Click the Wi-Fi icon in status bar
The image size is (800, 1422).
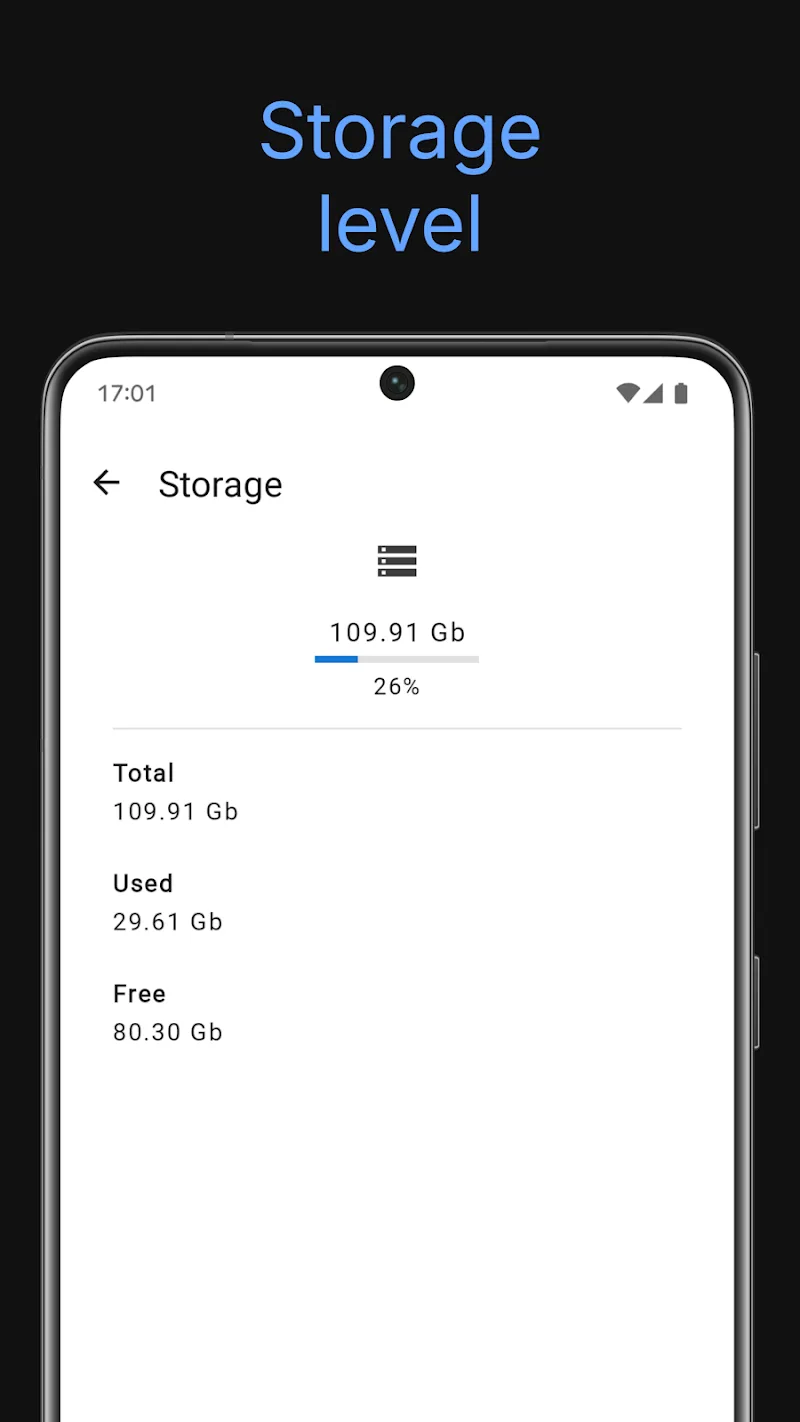[x=626, y=394]
